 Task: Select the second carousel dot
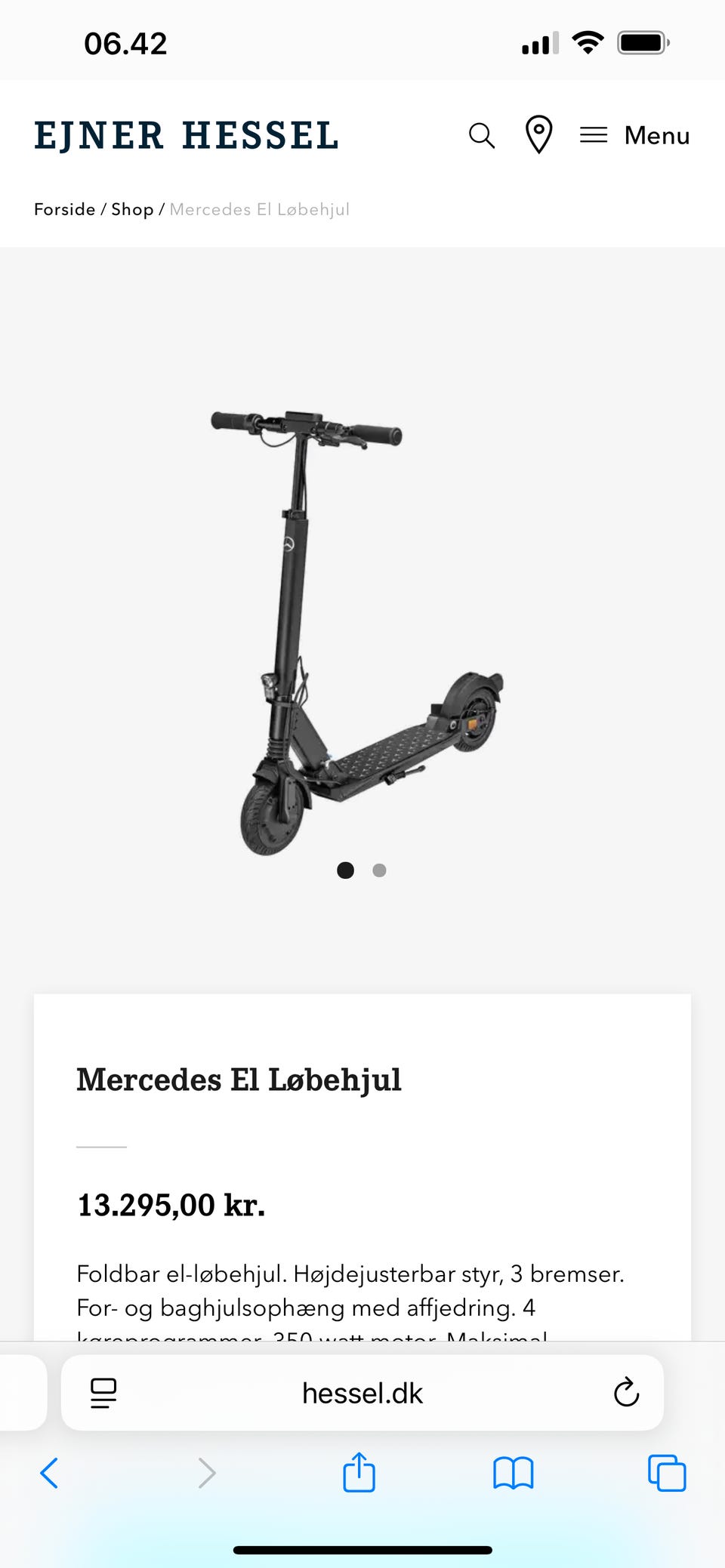coord(379,870)
